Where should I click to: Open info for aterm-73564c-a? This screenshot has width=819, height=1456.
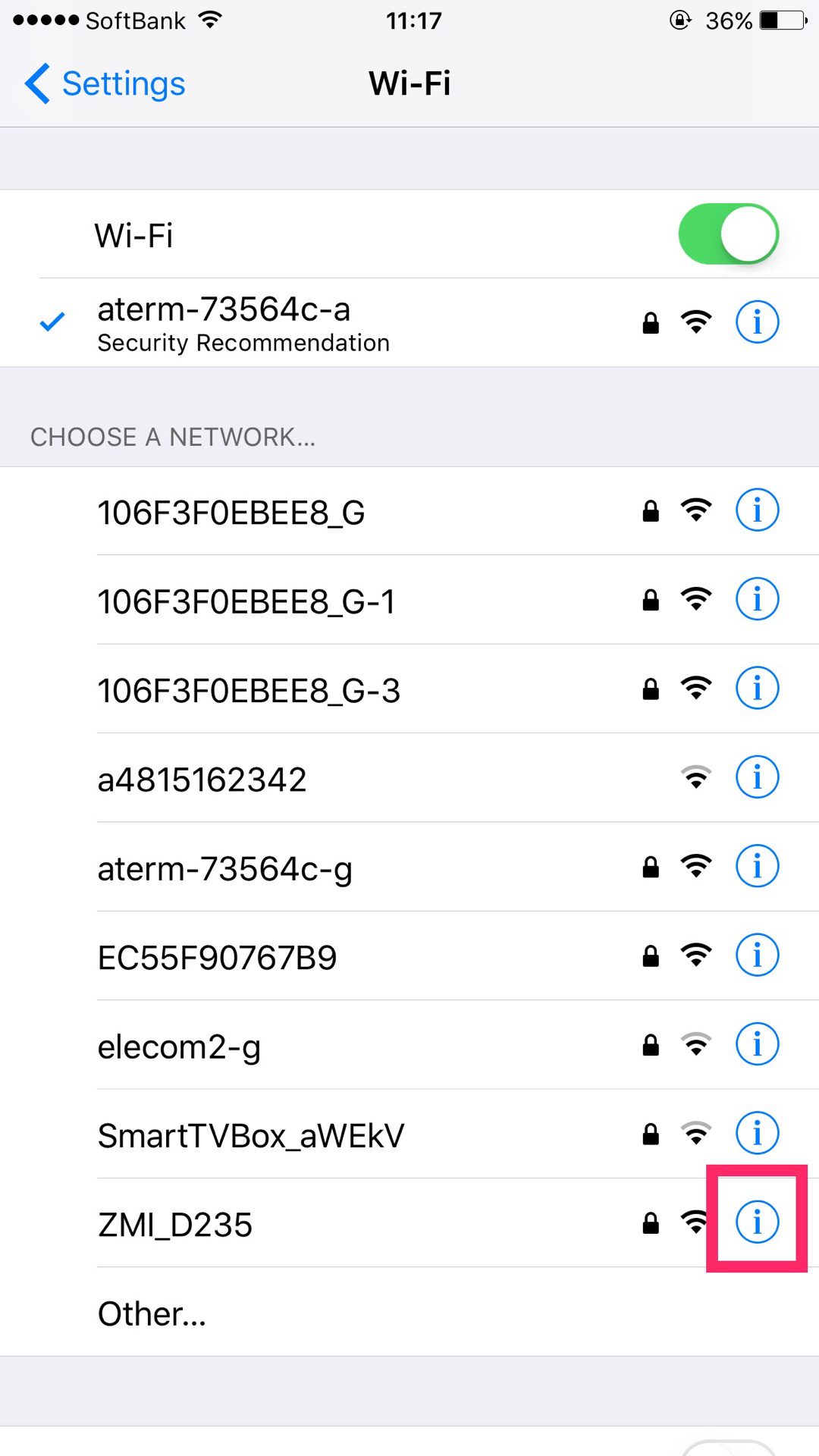pos(757,322)
